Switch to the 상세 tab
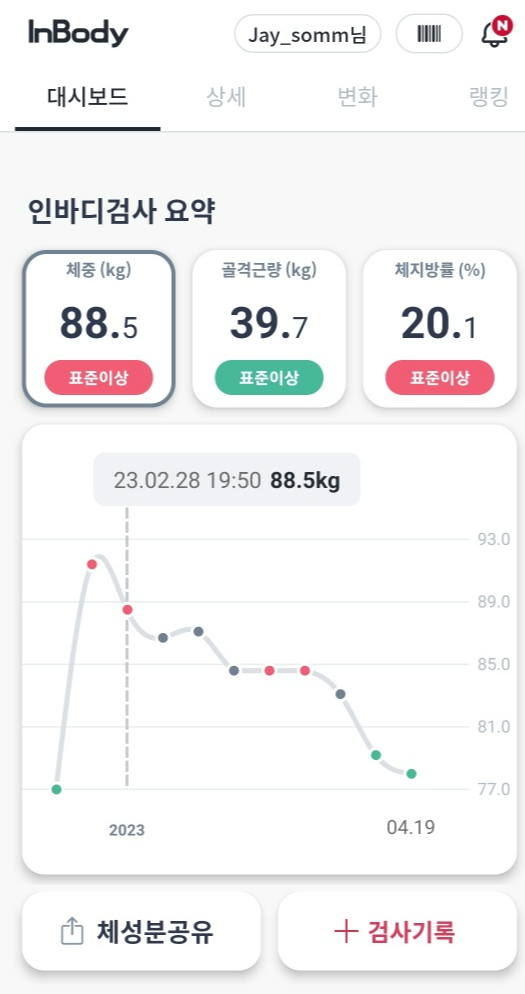 point(226,98)
